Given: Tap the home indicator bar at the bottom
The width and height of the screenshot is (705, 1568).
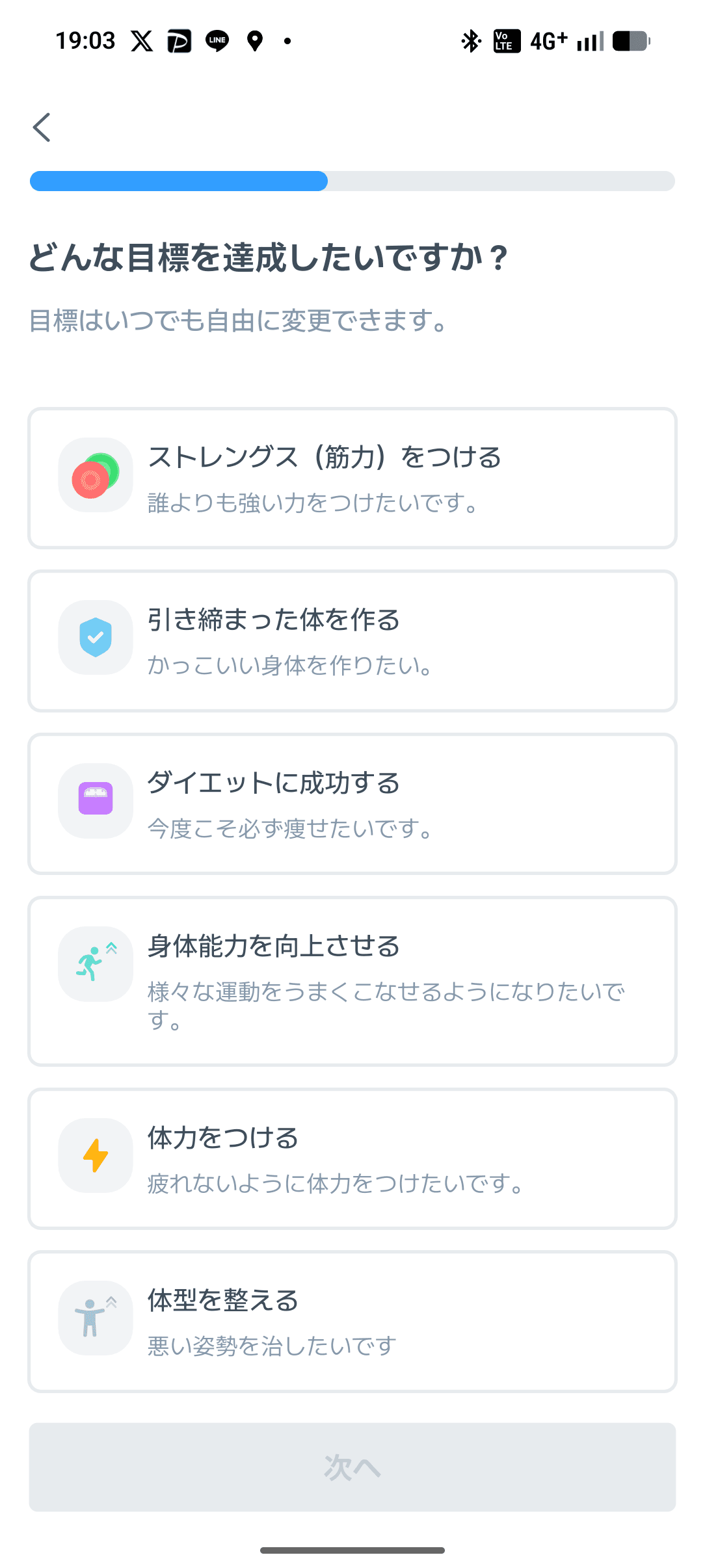Looking at the screenshot, I should (x=351, y=1551).
